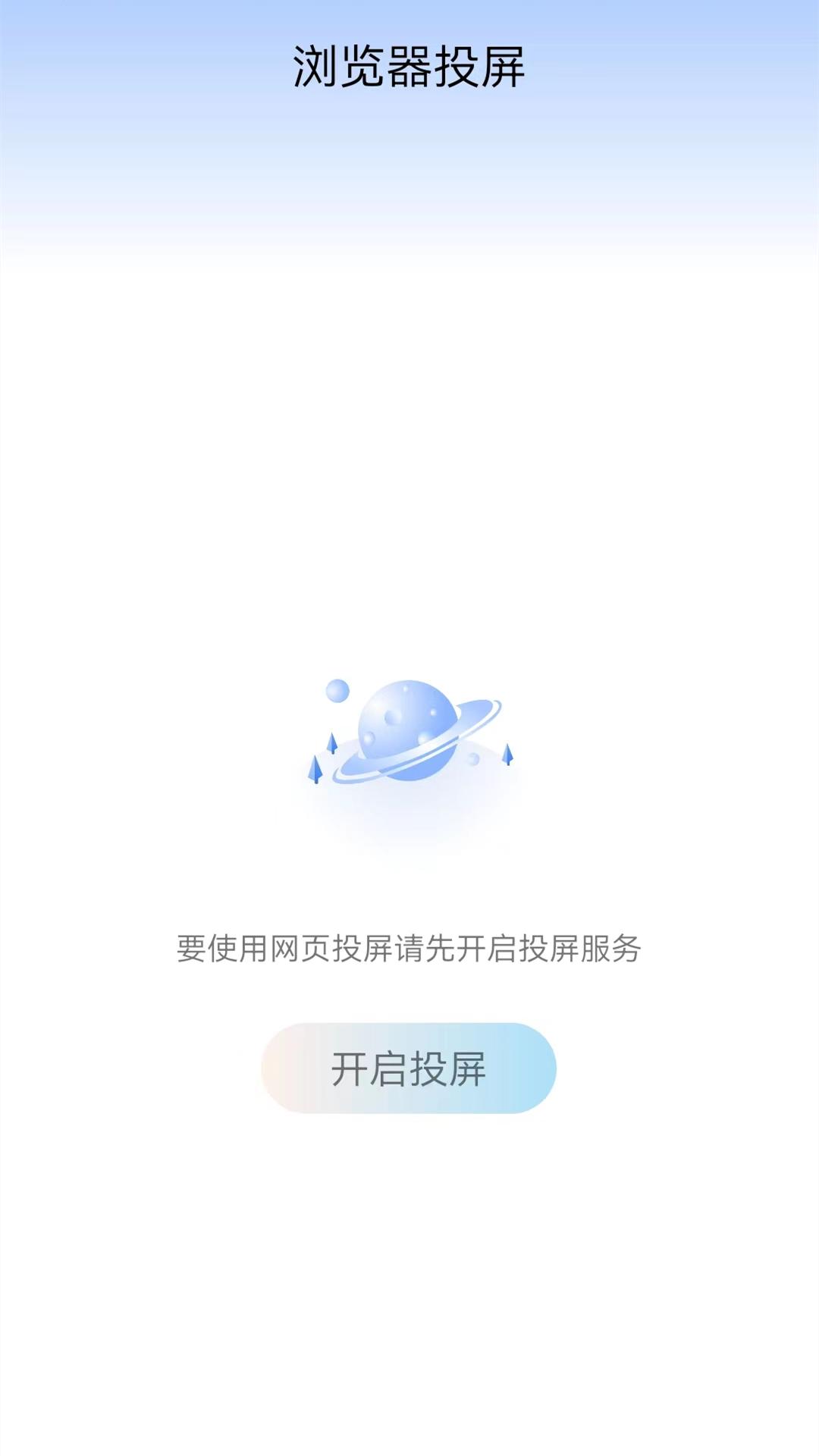Tap the tiny tree on the illustration's right
819x1456 pixels.
coord(507,755)
